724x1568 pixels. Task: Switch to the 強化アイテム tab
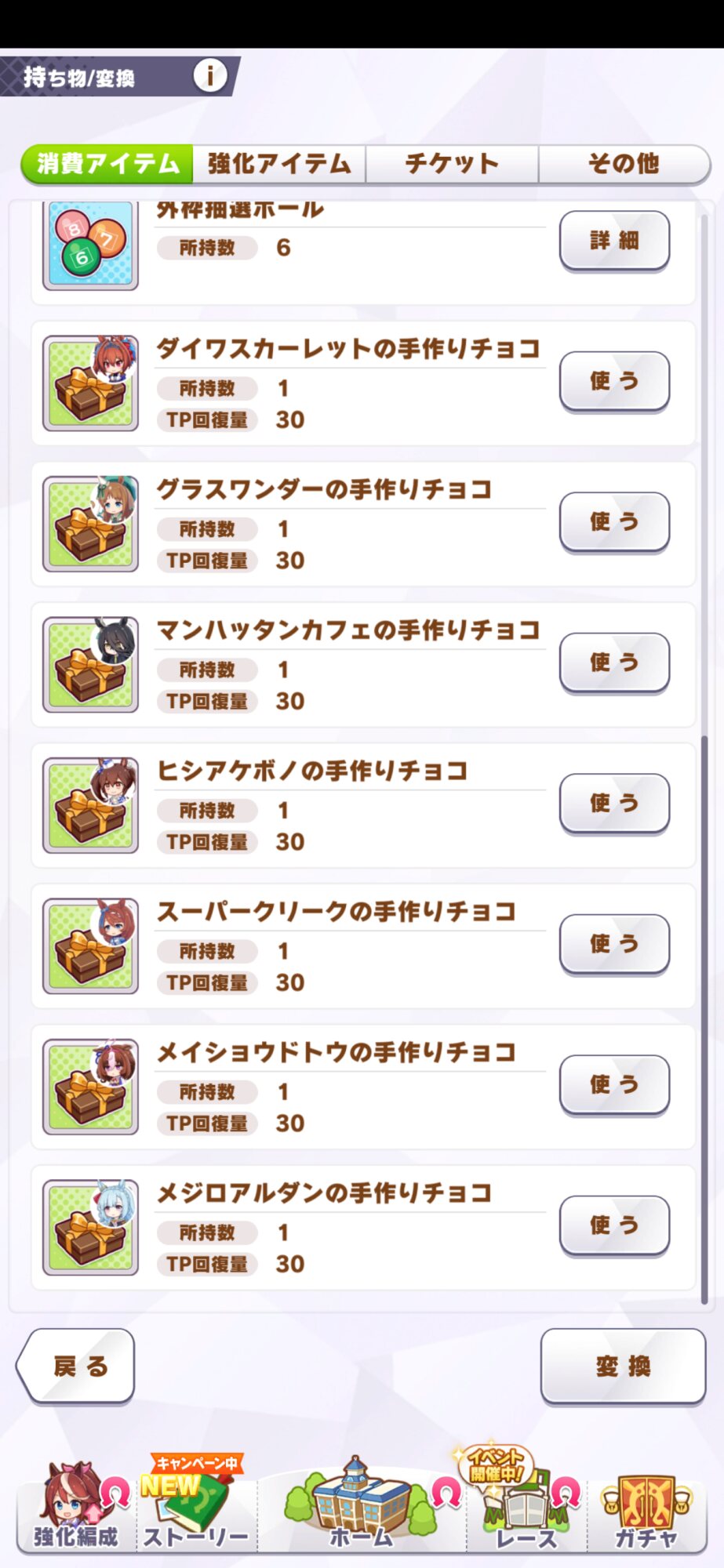279,164
